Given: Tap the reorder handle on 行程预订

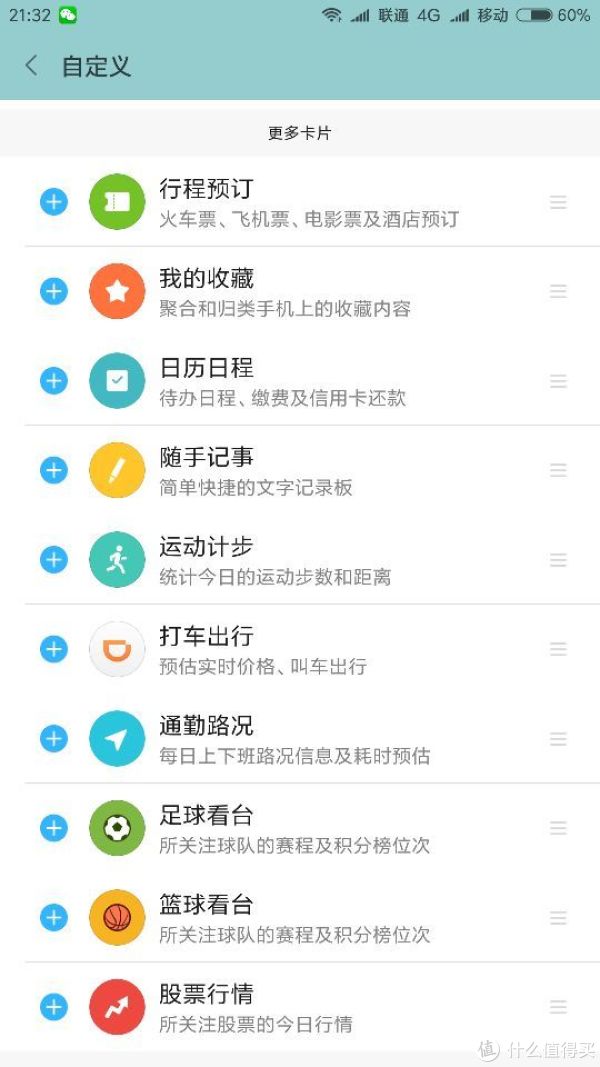Looking at the screenshot, I should coord(559,202).
